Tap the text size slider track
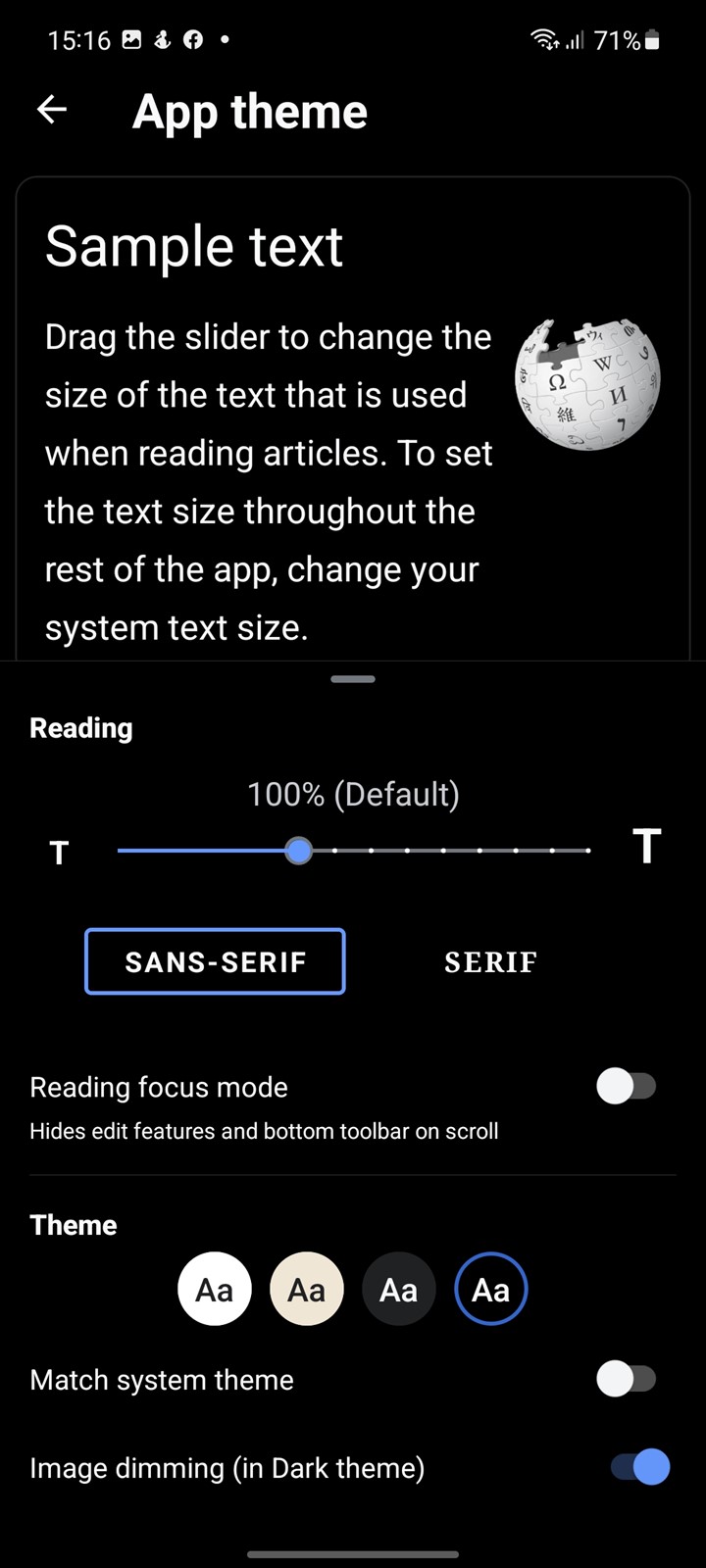Screen dimensions: 706x1568 coord(353,851)
